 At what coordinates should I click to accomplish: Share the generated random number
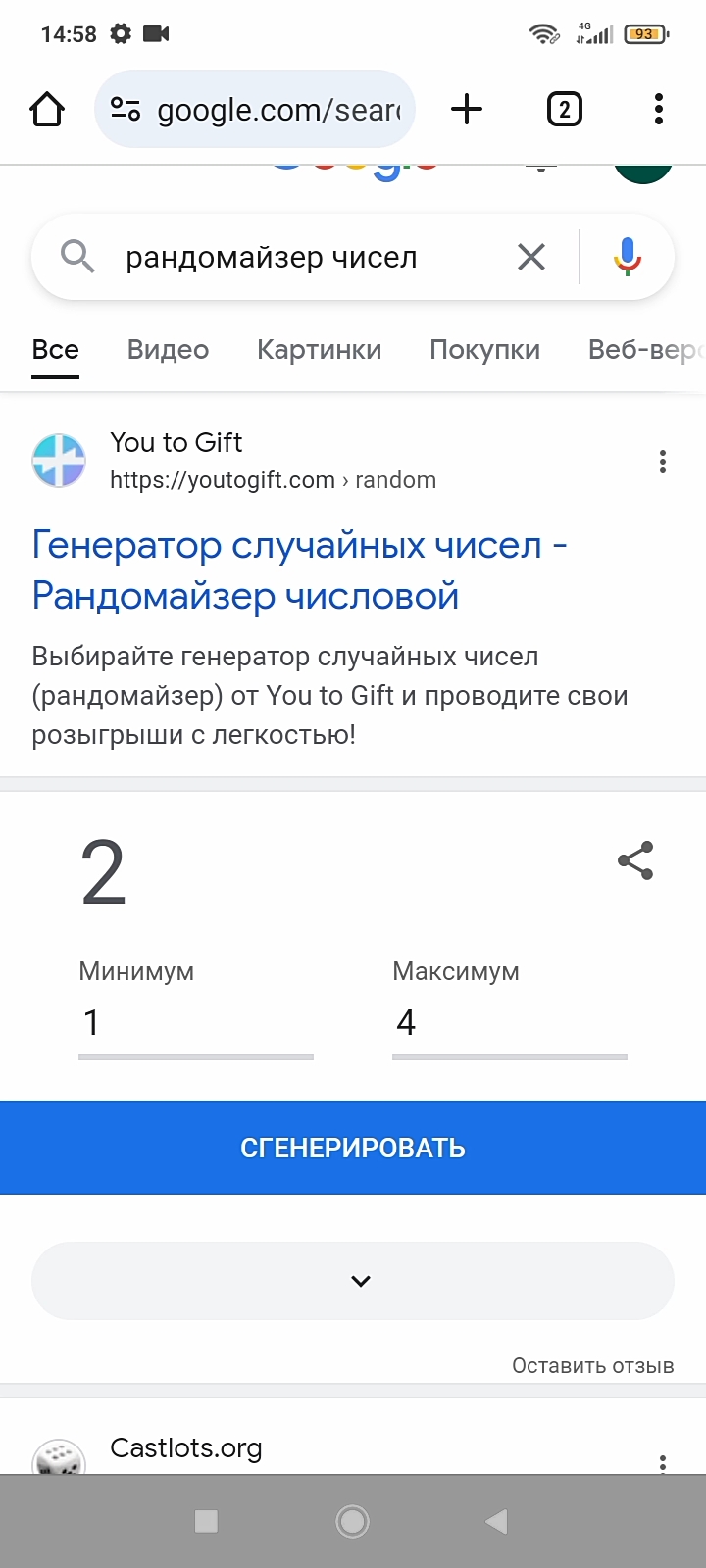click(635, 860)
